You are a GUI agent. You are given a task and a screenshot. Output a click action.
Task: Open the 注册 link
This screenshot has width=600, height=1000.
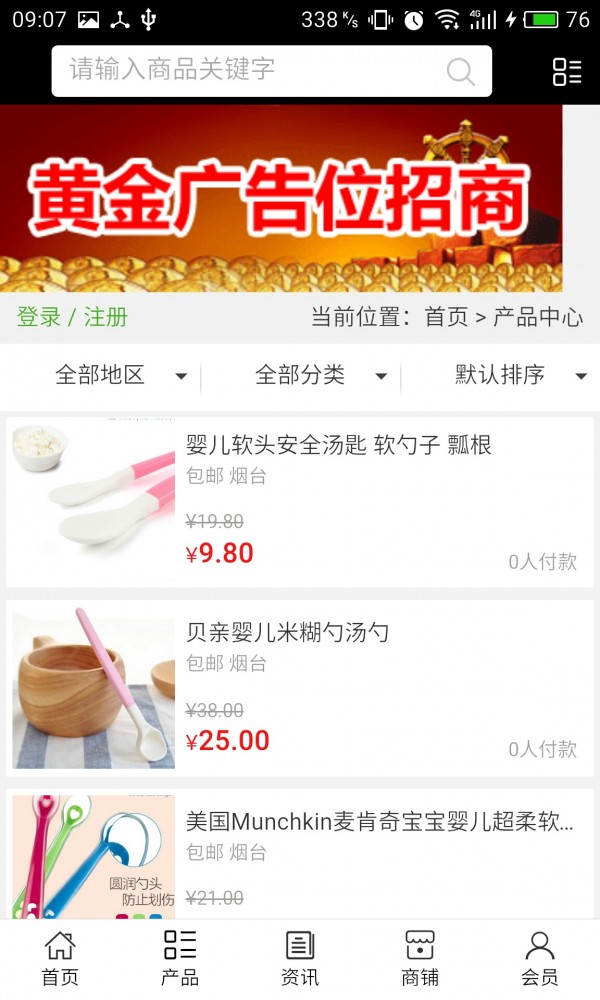click(106, 318)
